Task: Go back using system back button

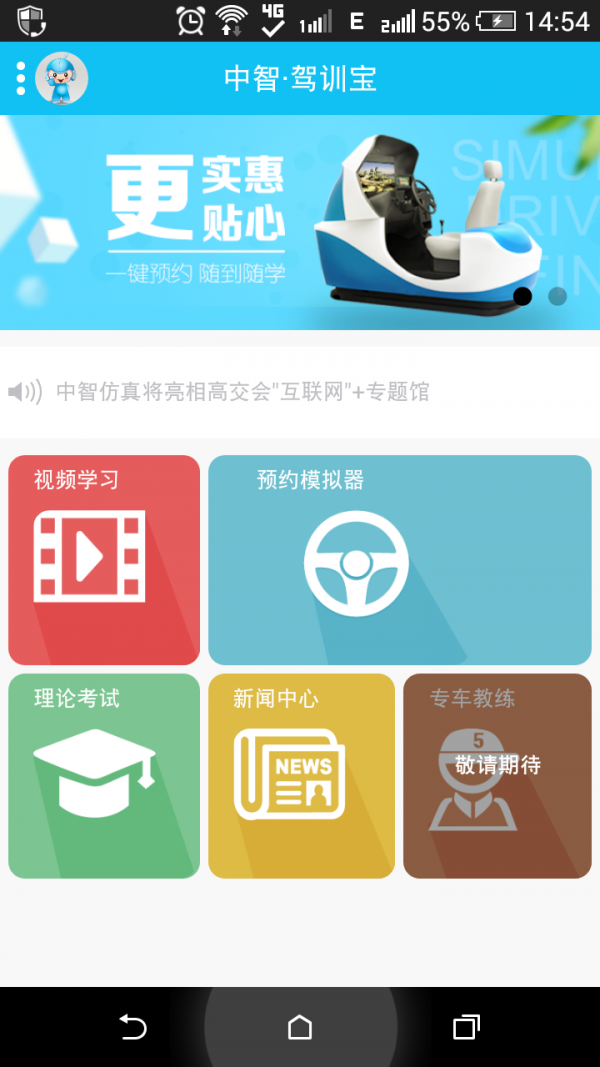Action: coord(133,1027)
